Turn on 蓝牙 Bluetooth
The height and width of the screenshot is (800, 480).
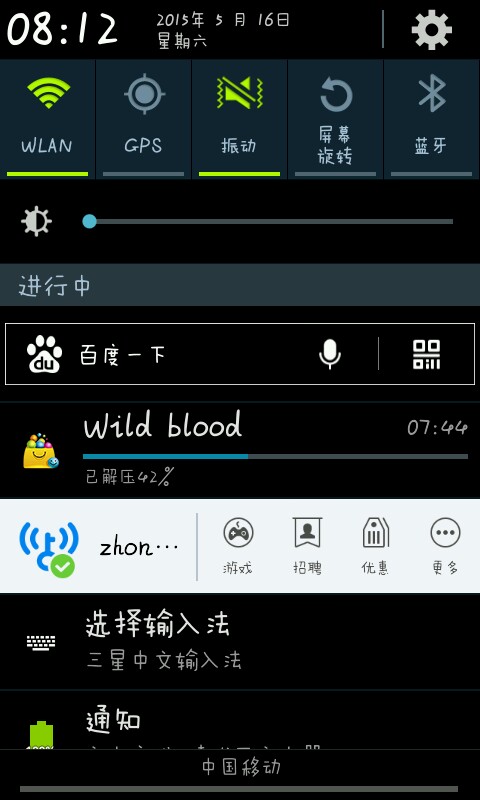pos(432,119)
